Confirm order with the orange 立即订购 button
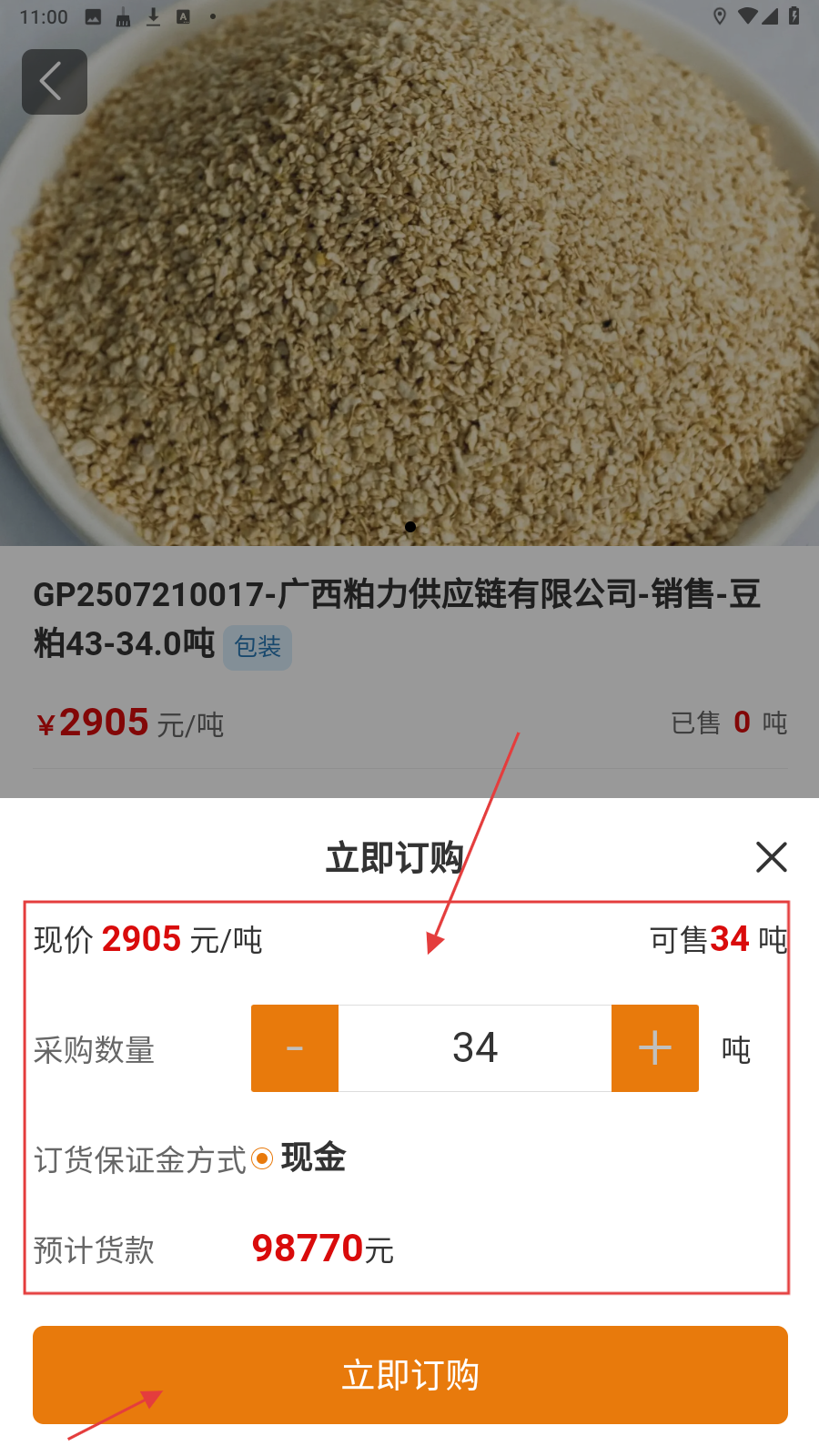Screen dimensions: 819x1456 coord(410,1375)
